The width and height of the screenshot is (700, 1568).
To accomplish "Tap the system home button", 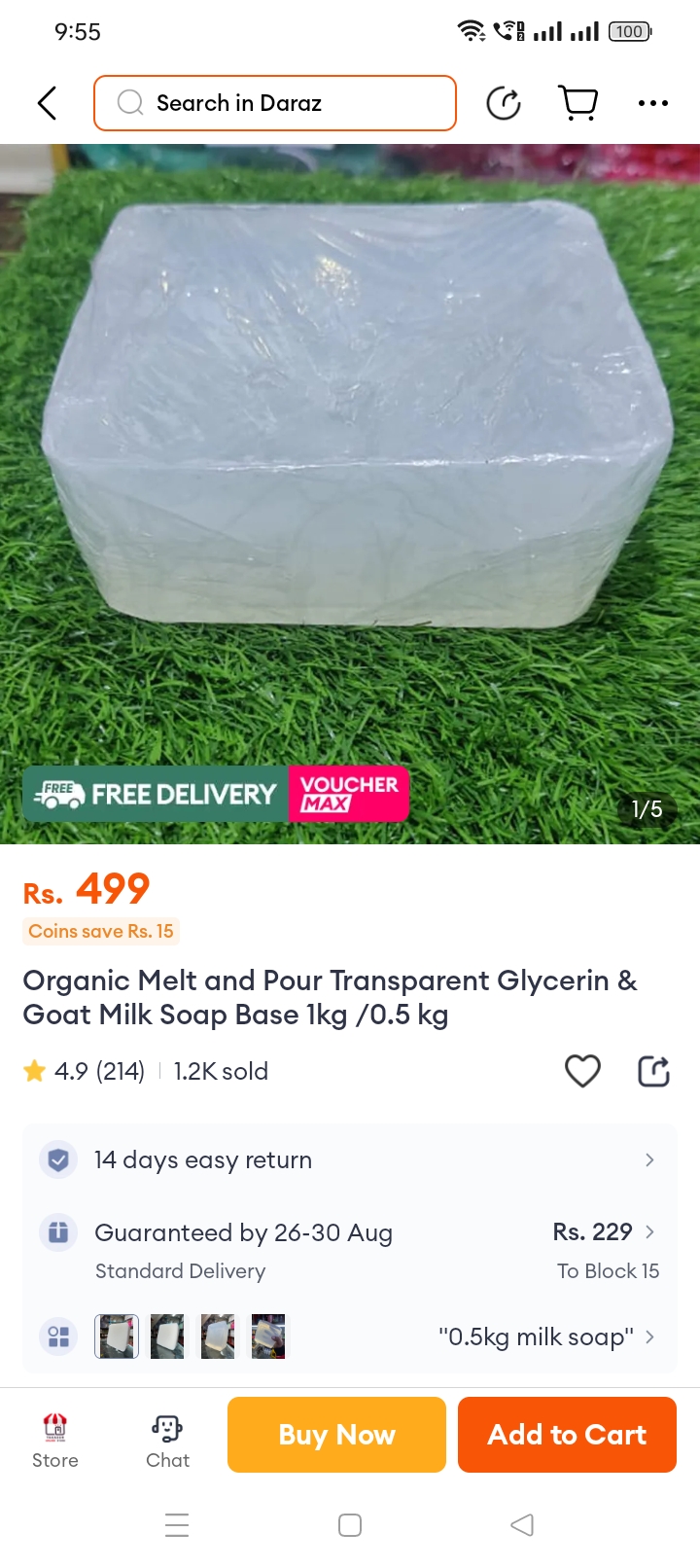I will (x=350, y=1525).
